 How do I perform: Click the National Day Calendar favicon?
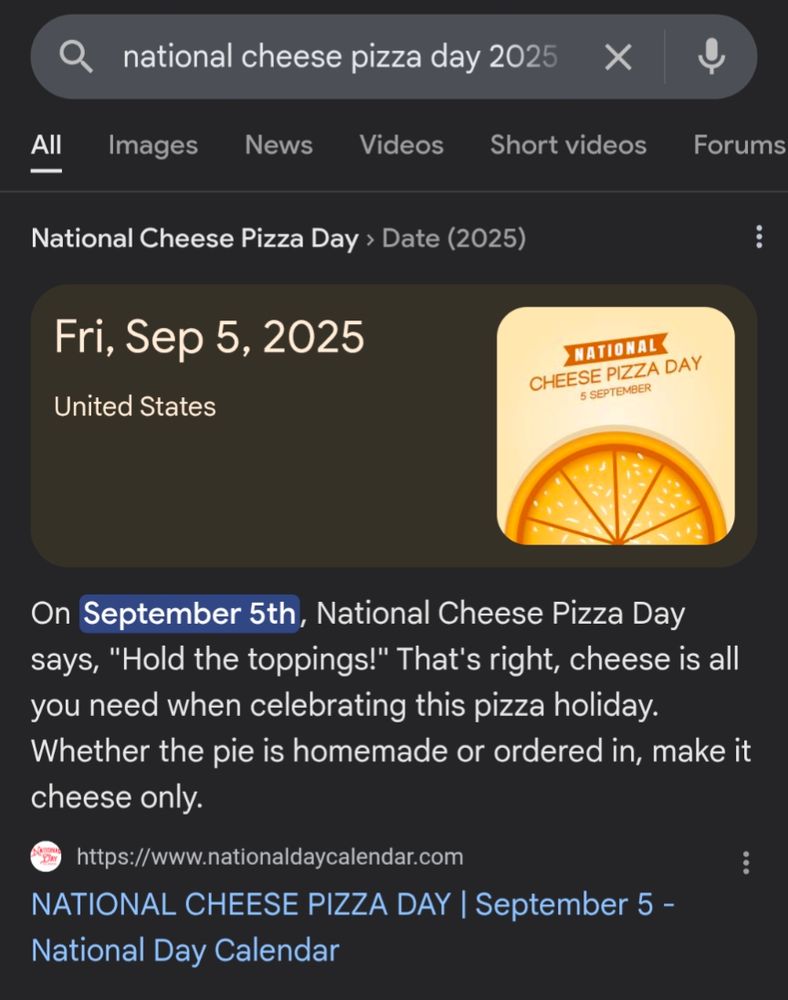coord(45,858)
